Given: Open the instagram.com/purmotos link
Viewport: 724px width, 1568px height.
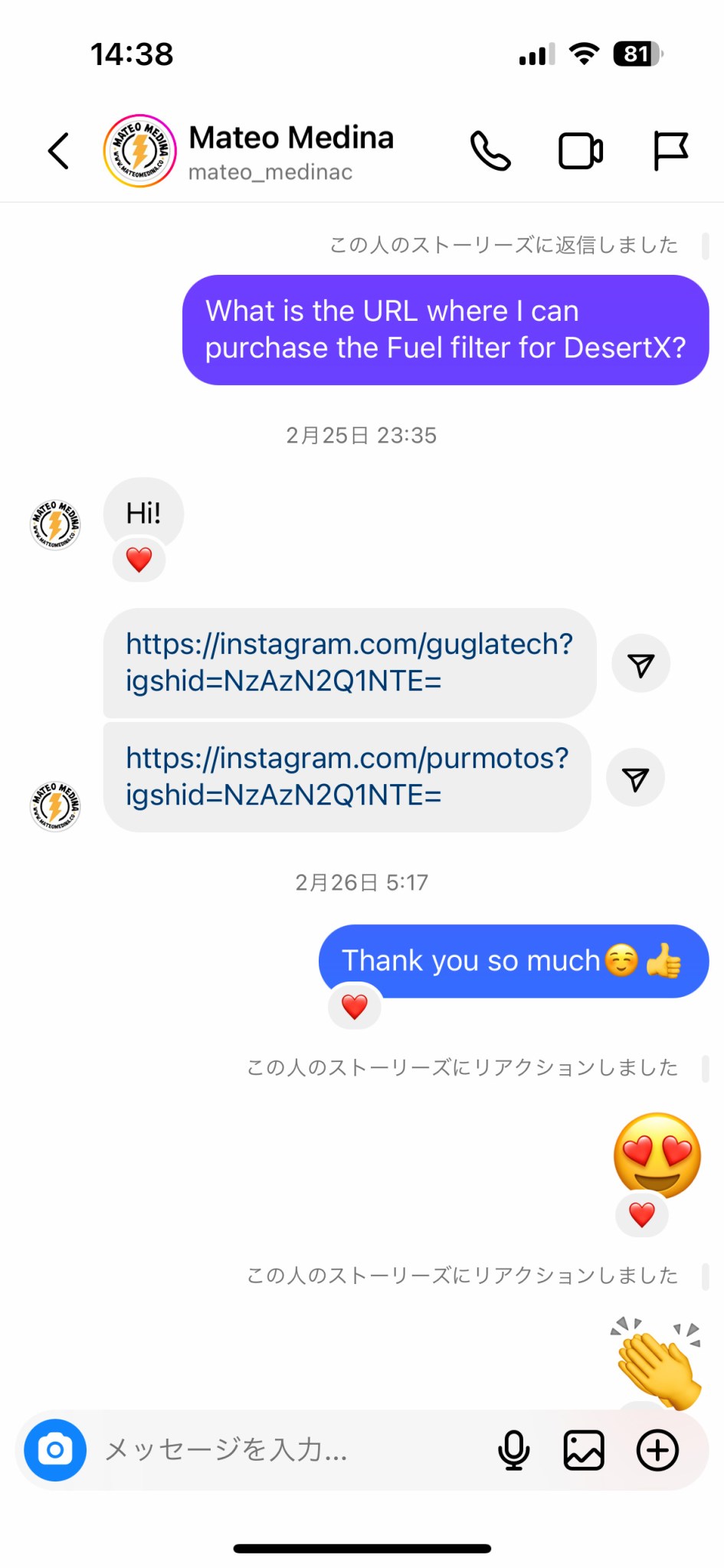Looking at the screenshot, I should click(347, 776).
